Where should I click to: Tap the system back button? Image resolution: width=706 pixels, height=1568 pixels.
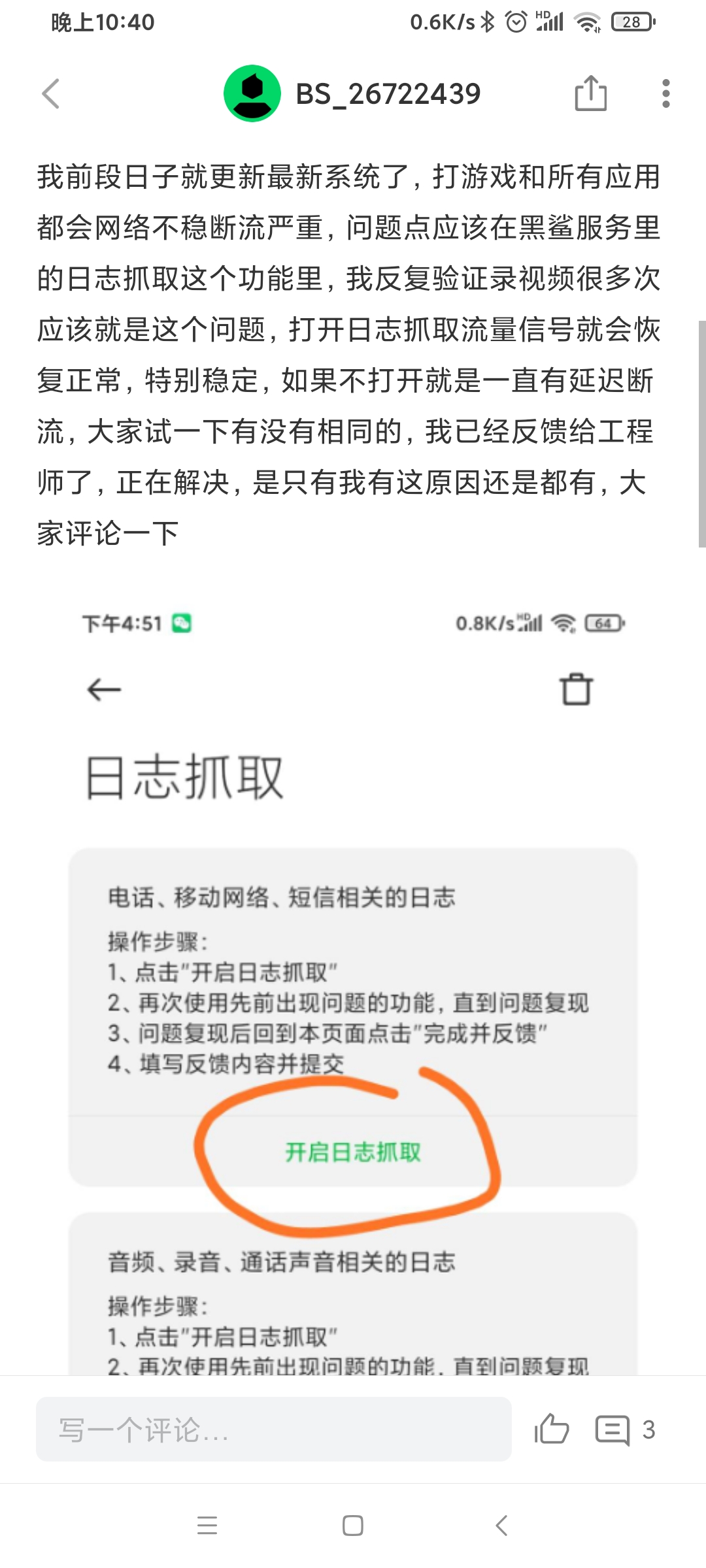click(501, 1525)
